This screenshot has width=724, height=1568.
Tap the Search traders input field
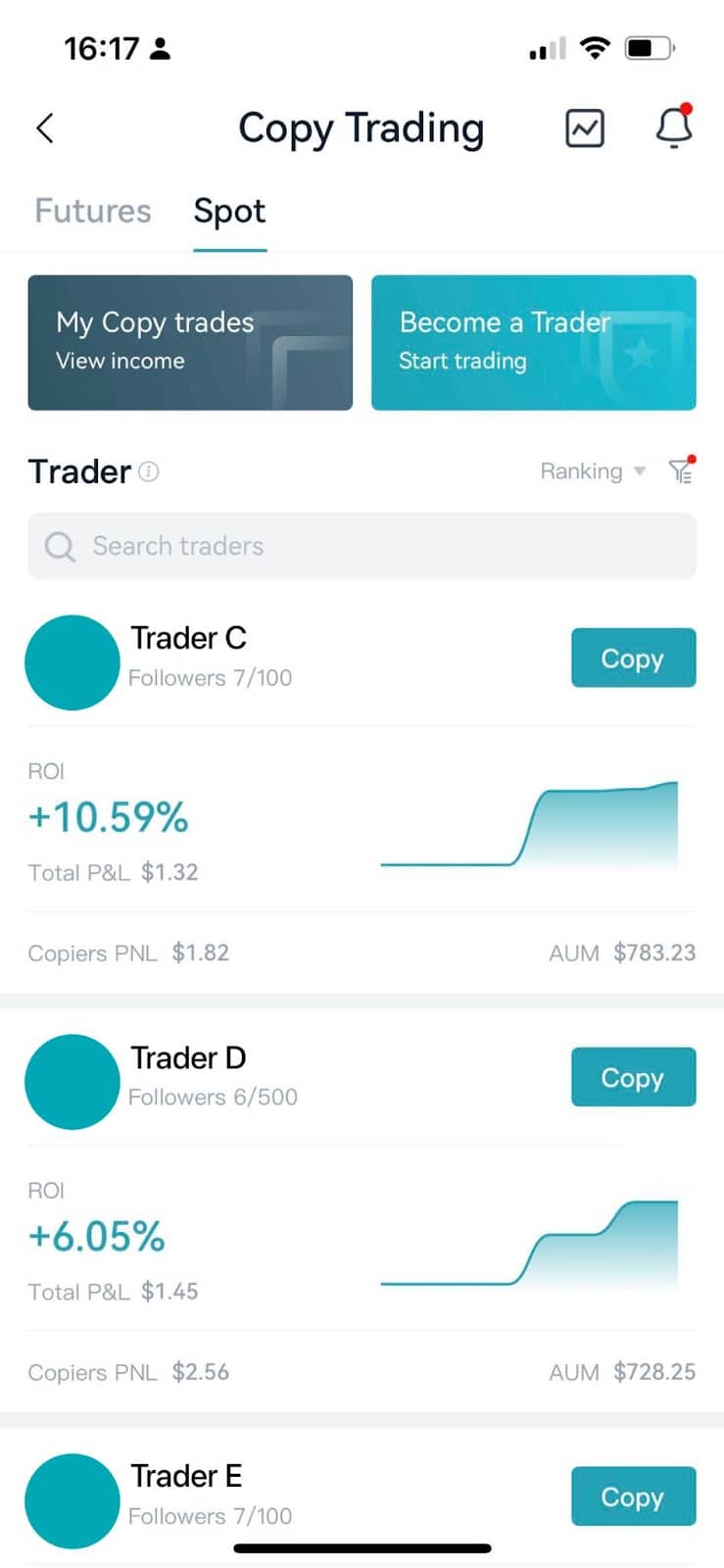[362, 547]
